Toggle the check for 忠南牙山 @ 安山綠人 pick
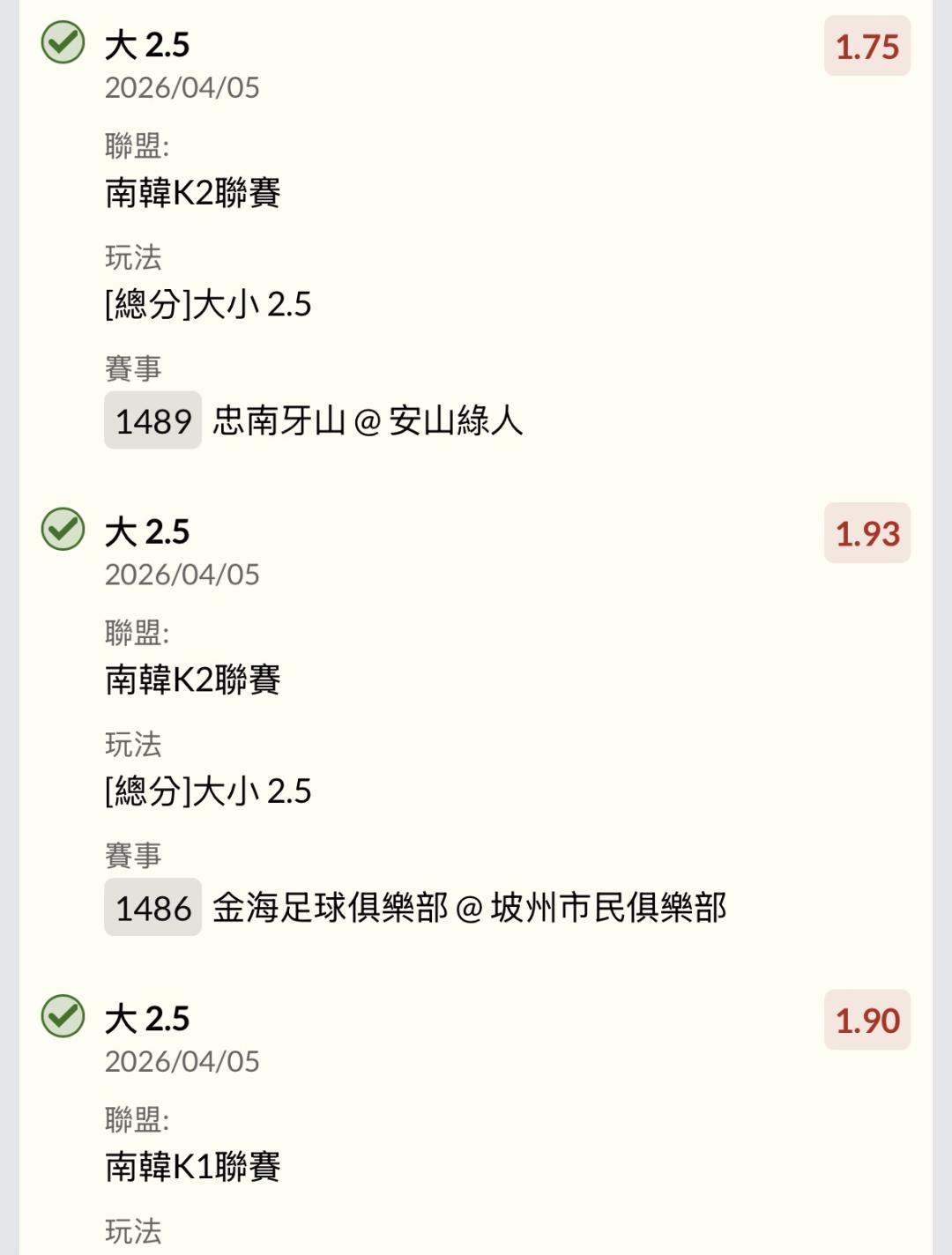This screenshot has width=952, height=1255. 63,42
